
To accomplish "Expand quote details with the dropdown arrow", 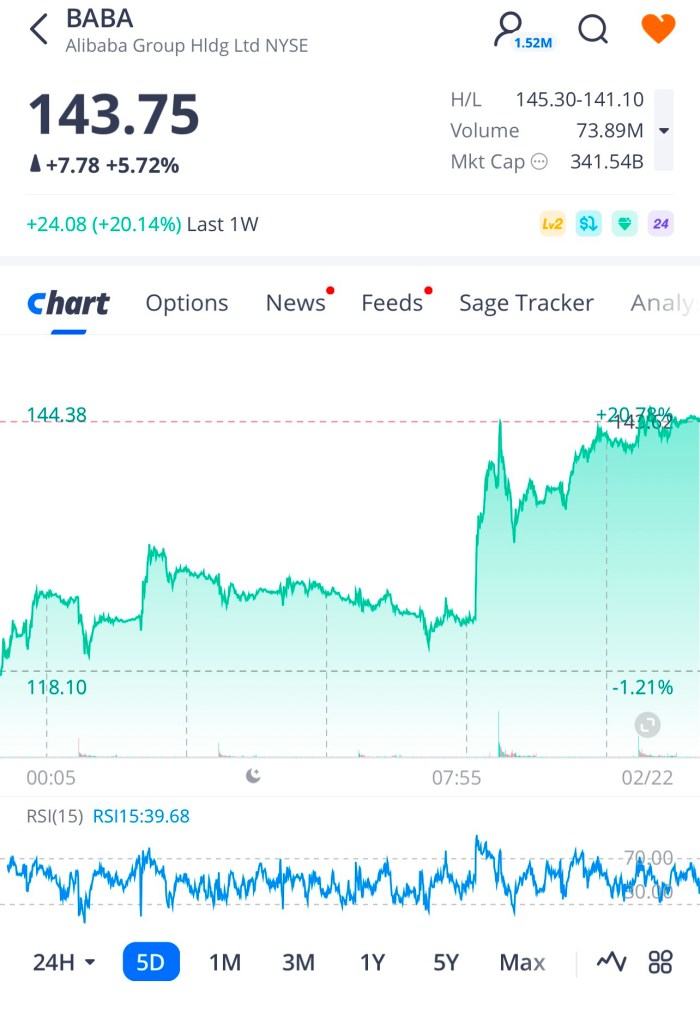I will [664, 131].
